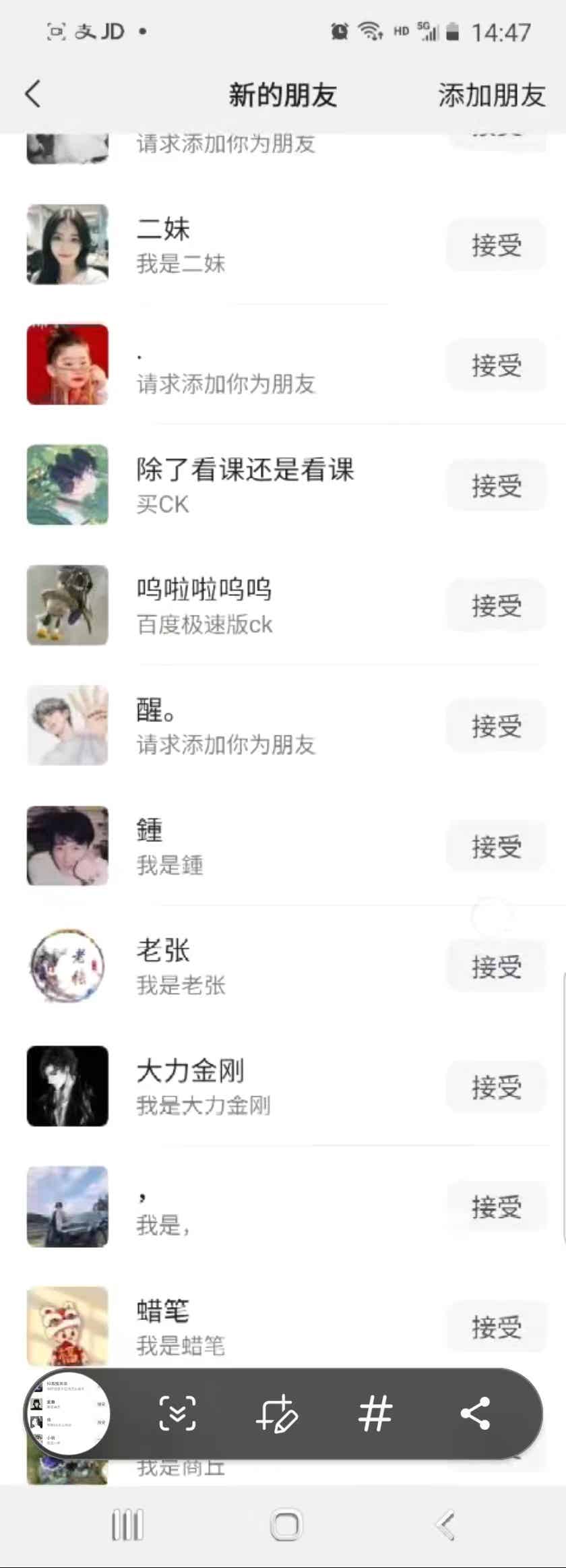
Task: Go back from the 新的朋友 page
Action: pos(33,94)
